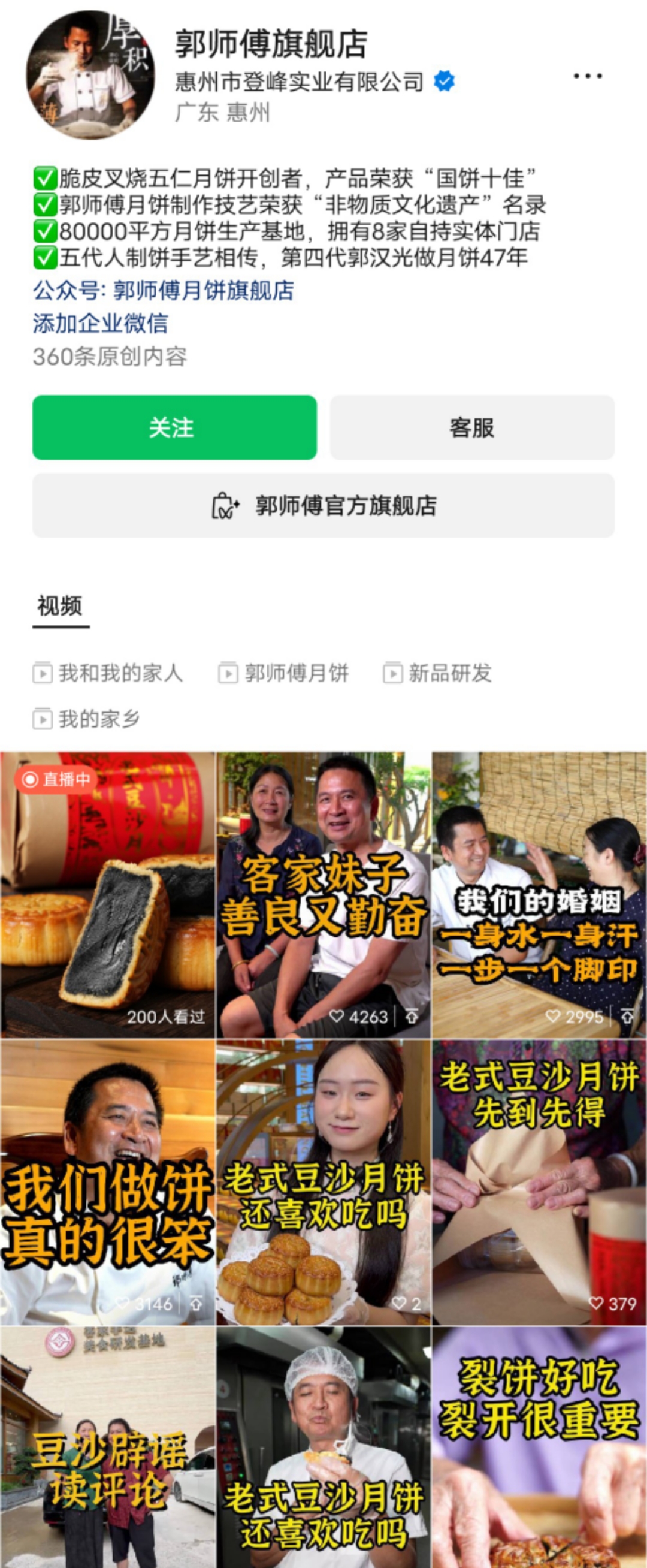Play the 豆沙辟谣读评论 video
Image resolution: width=647 pixels, height=1568 pixels.
point(108,1448)
